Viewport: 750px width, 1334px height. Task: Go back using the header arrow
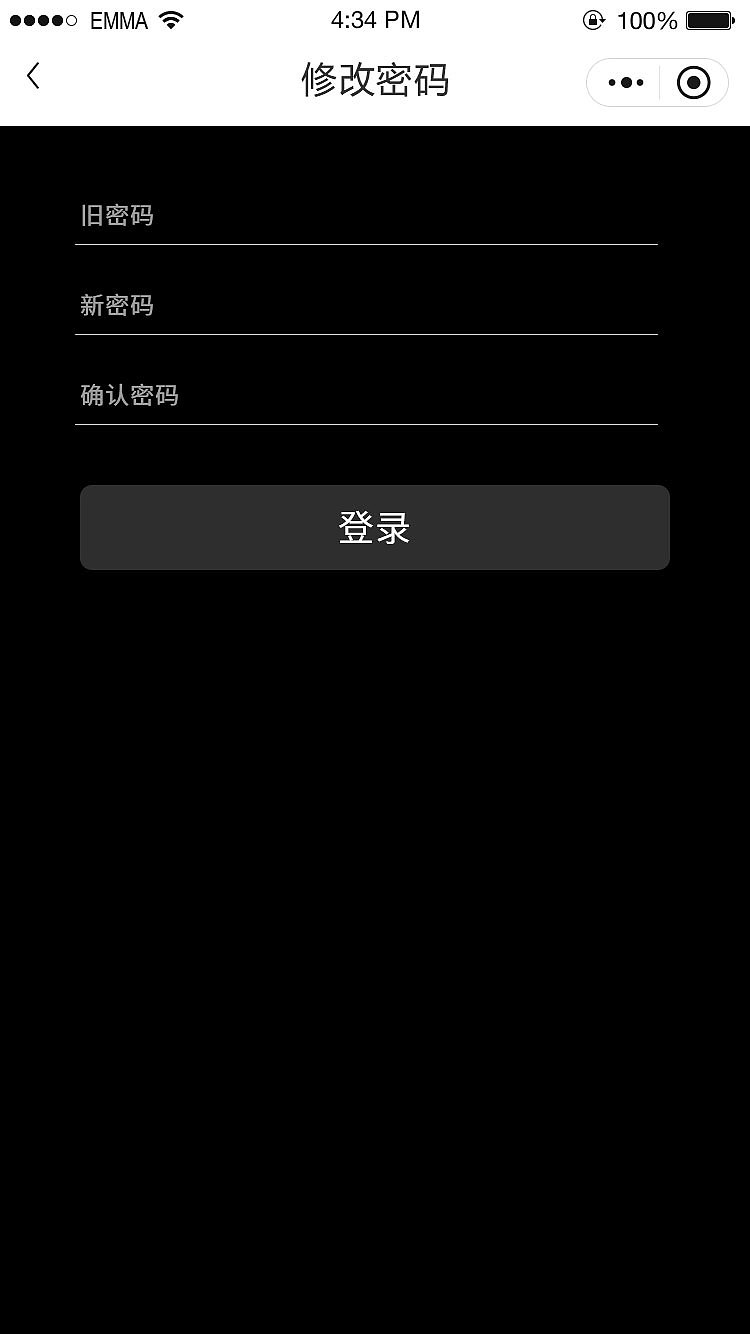[x=34, y=77]
